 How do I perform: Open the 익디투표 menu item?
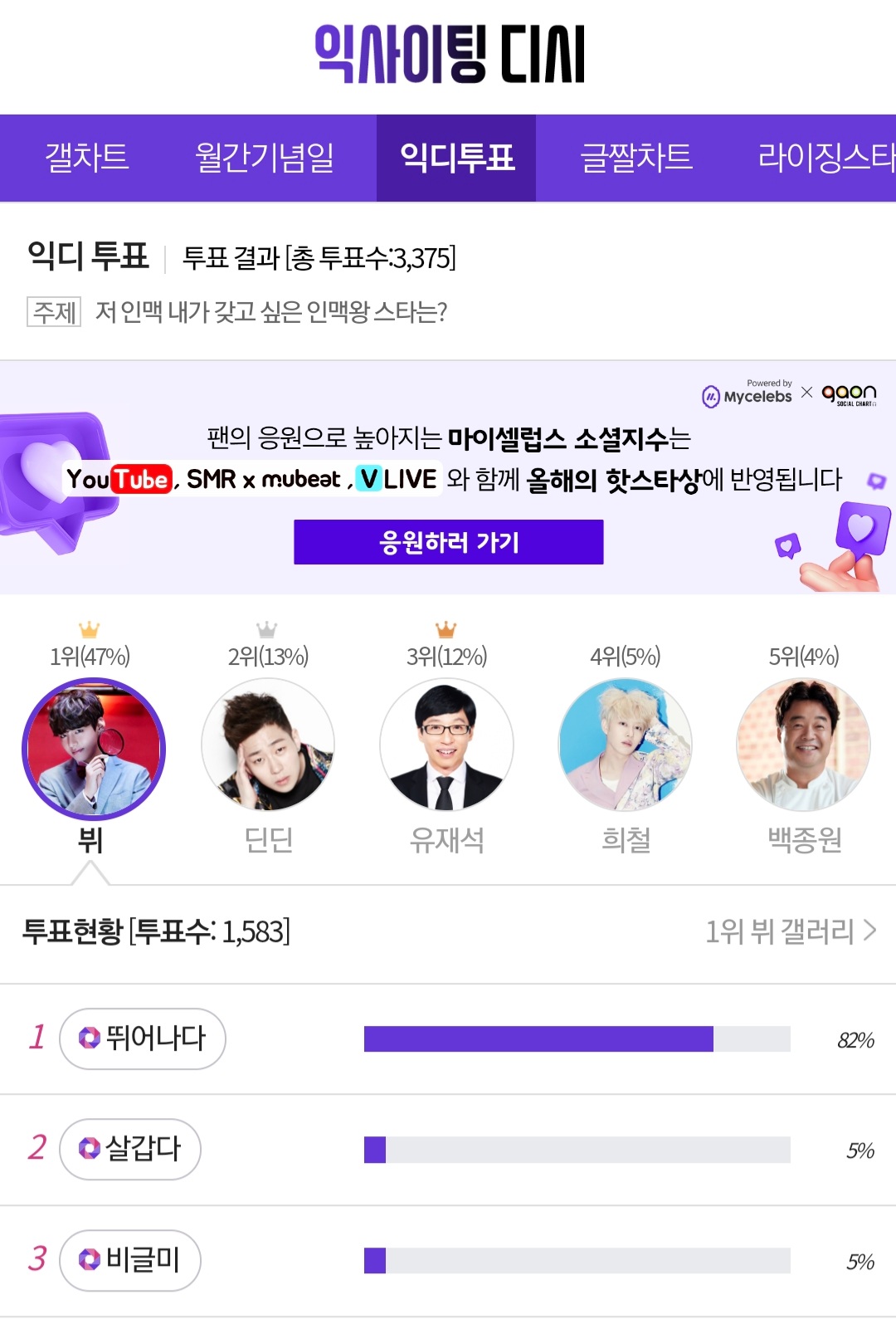tap(456, 158)
